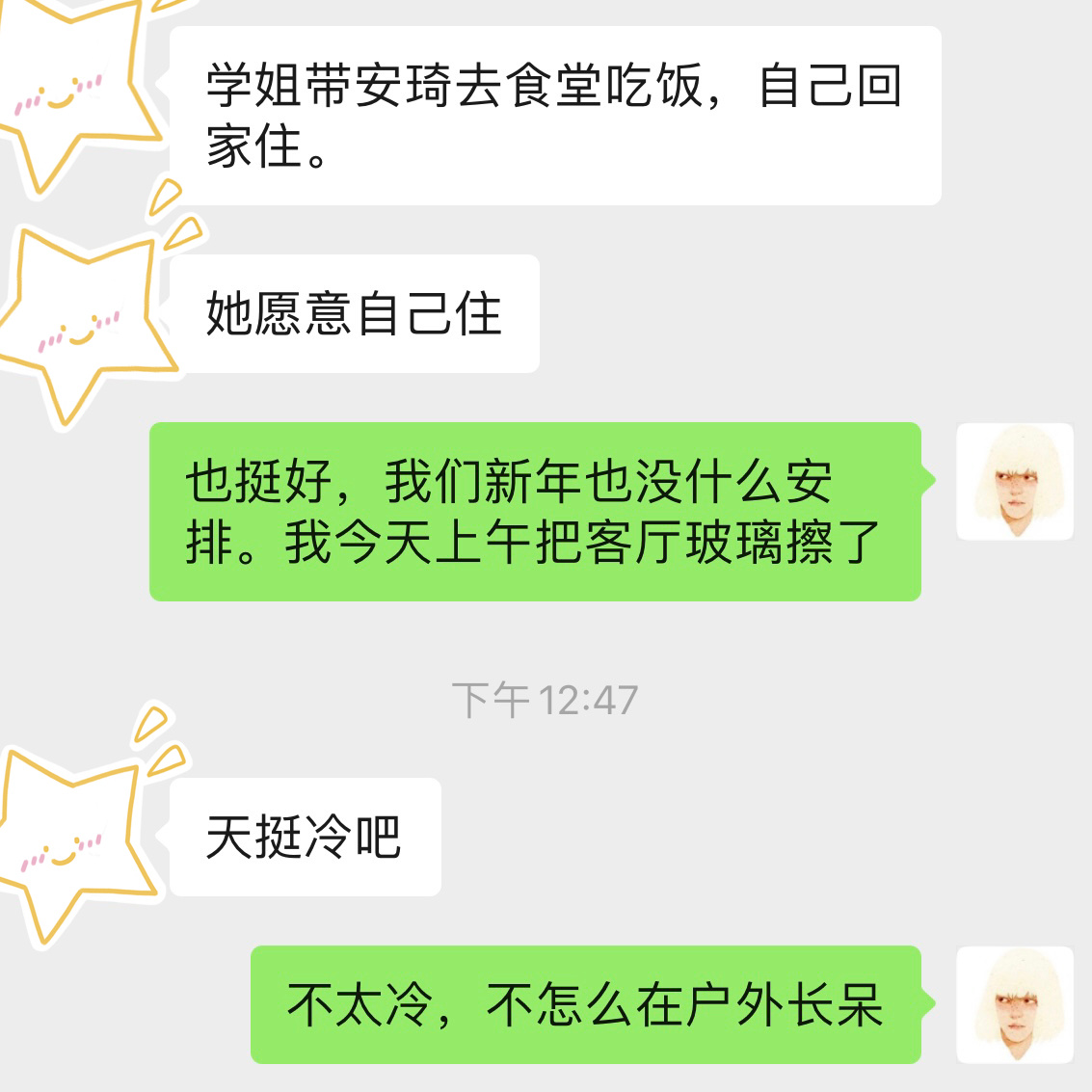The height and width of the screenshot is (1092, 1092).
Task: Open star avatar beside "学姐带安琦" message
Action: (x=67, y=92)
